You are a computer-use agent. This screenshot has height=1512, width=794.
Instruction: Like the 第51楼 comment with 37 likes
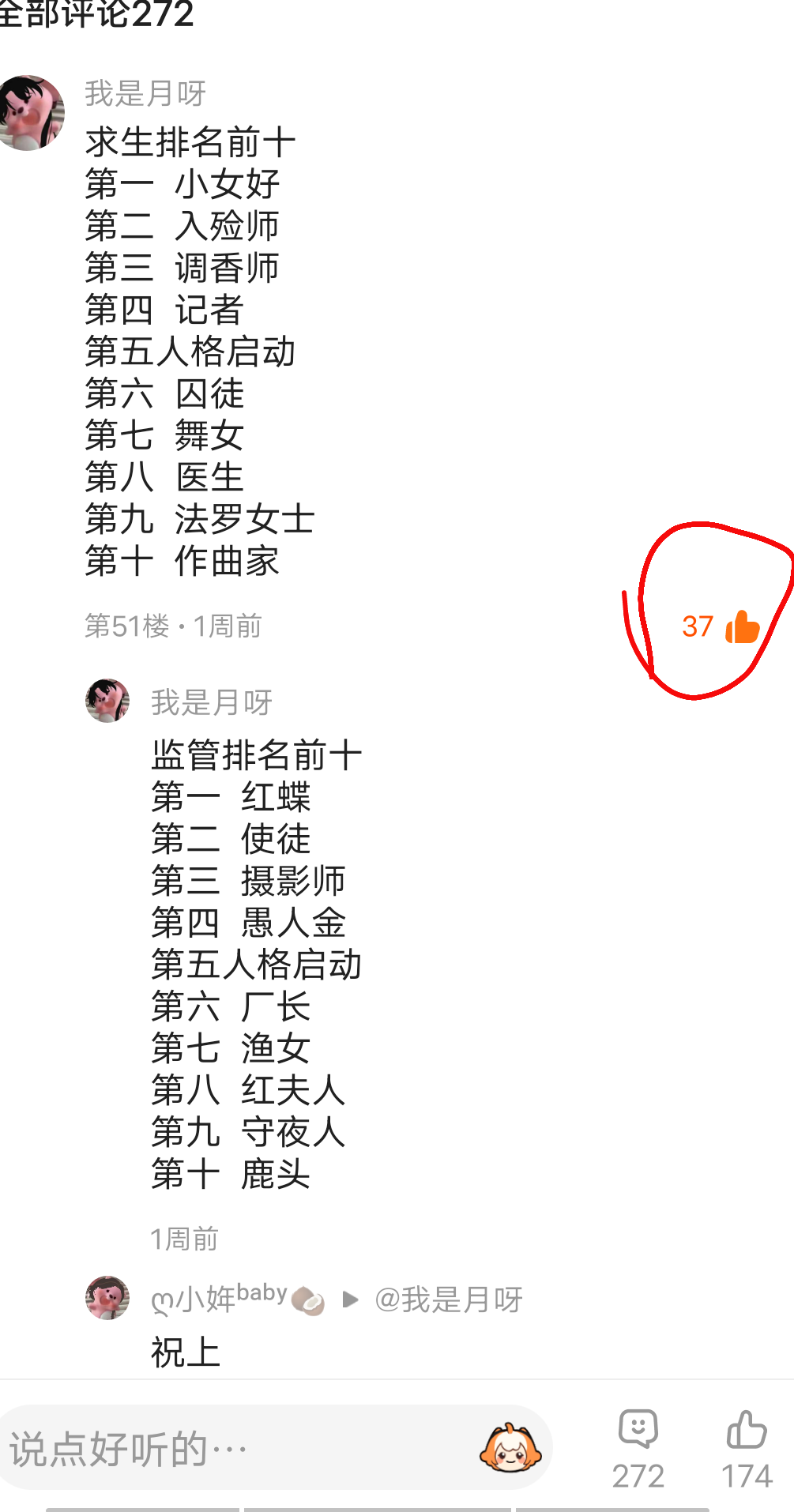[741, 627]
